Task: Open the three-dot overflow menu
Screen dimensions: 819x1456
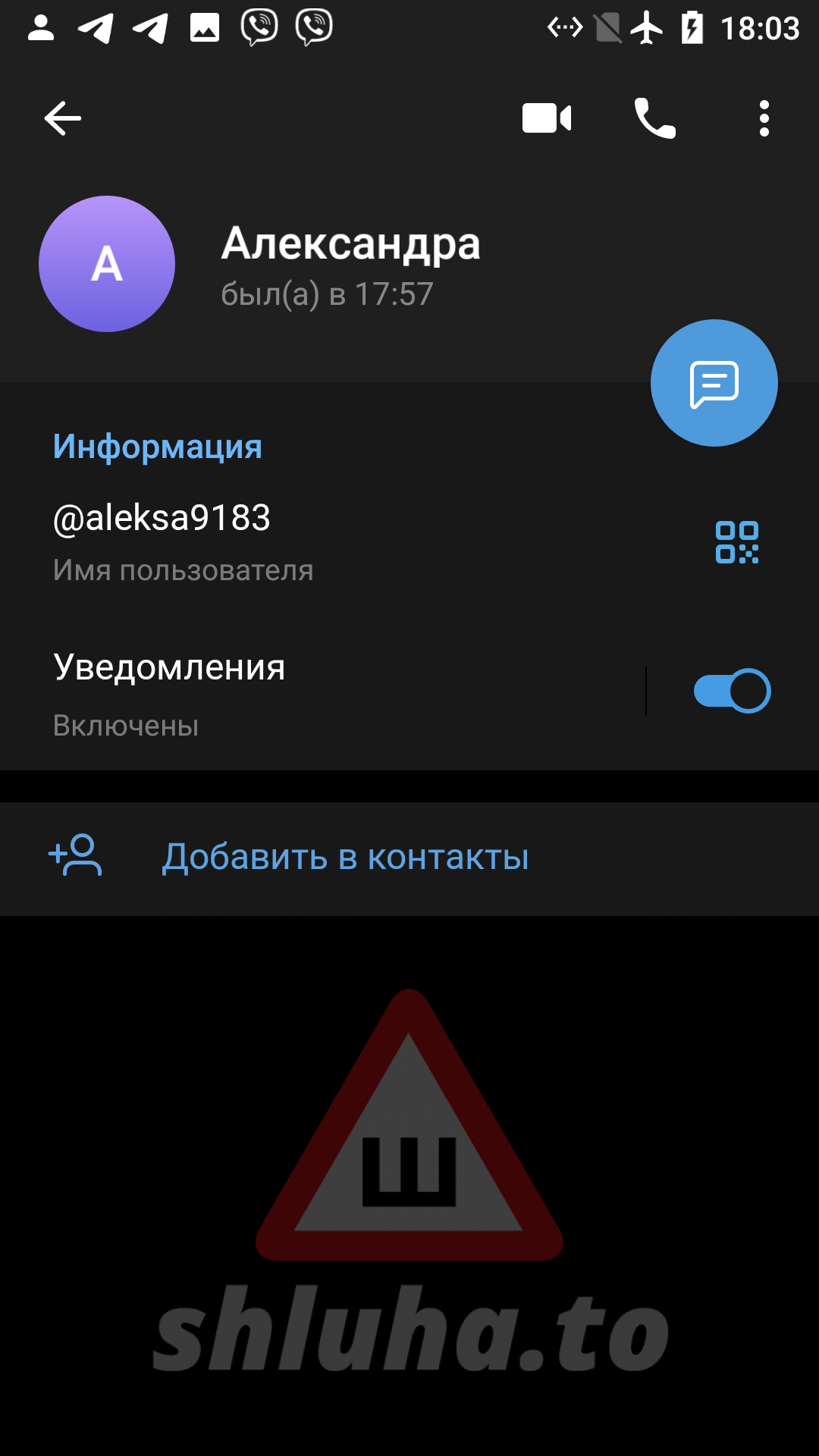Action: tap(764, 118)
